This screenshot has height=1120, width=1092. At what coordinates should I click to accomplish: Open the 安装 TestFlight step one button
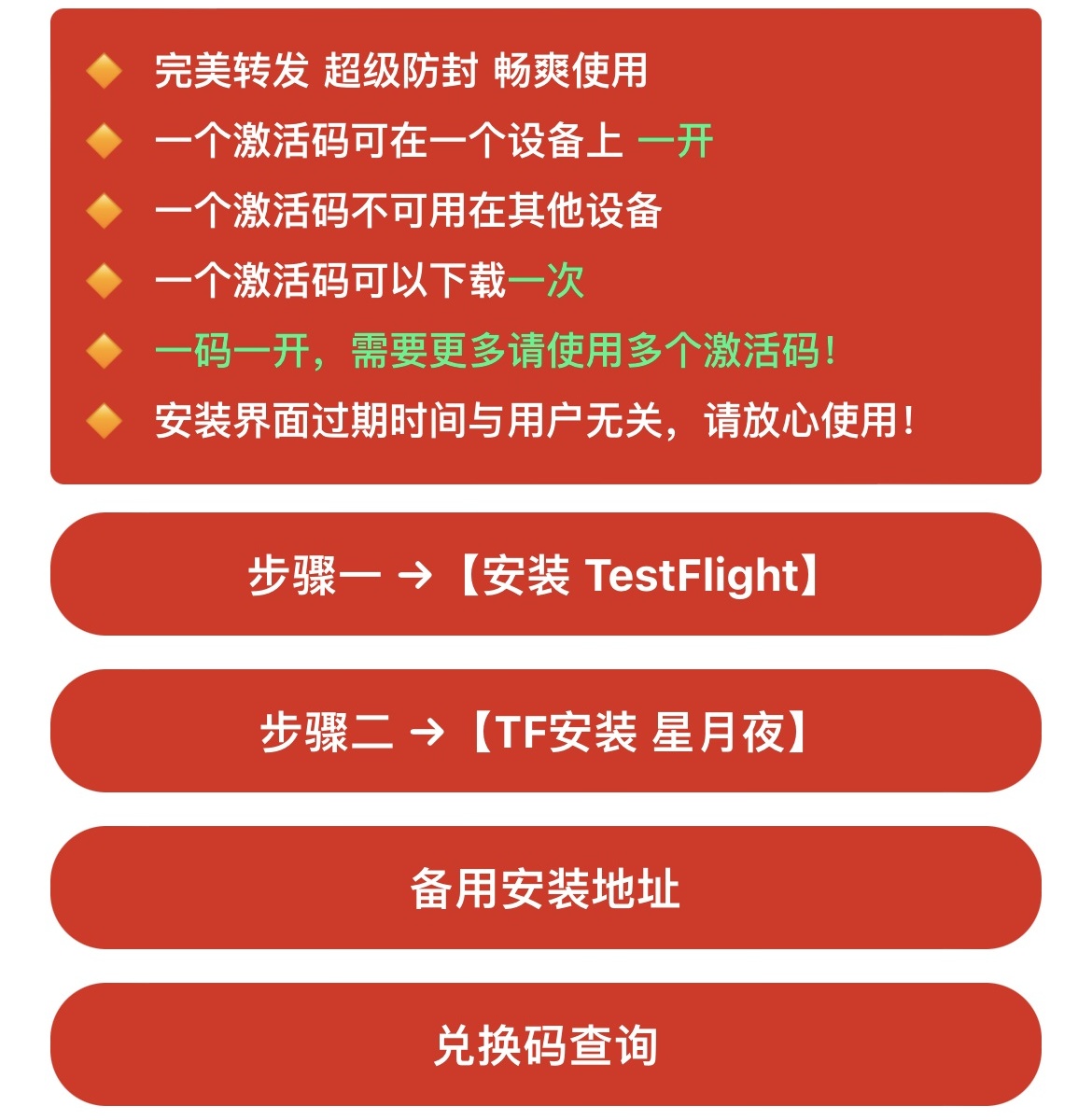546,574
